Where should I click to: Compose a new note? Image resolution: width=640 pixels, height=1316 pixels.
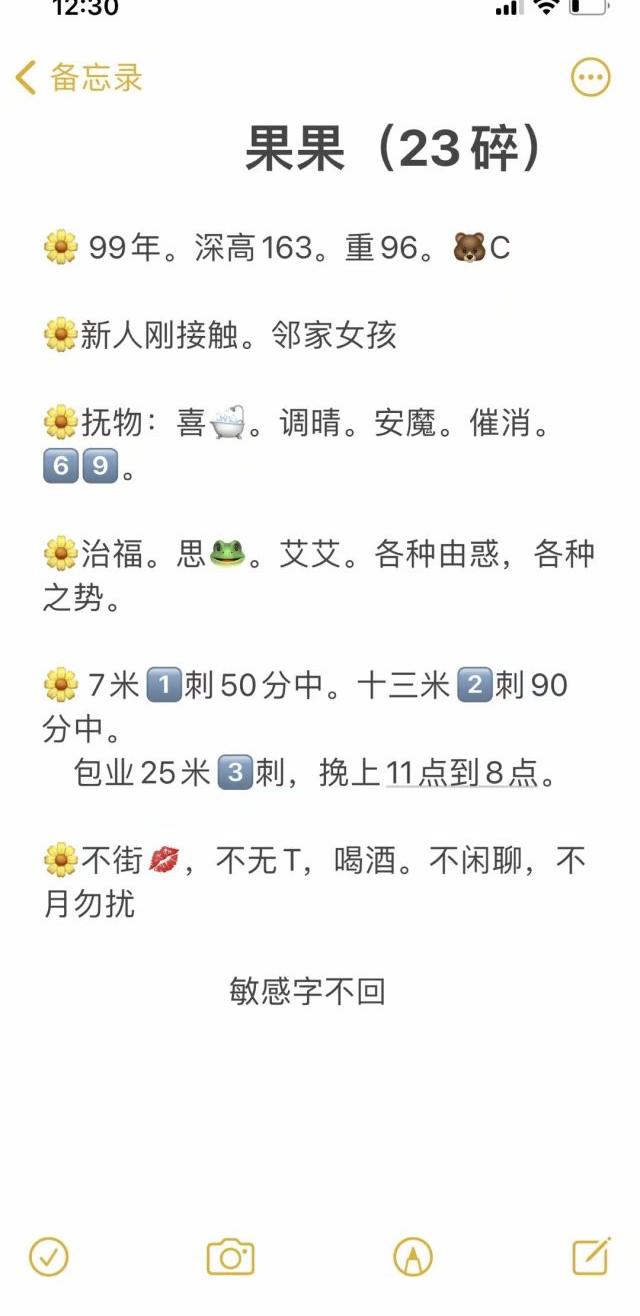click(x=591, y=1256)
